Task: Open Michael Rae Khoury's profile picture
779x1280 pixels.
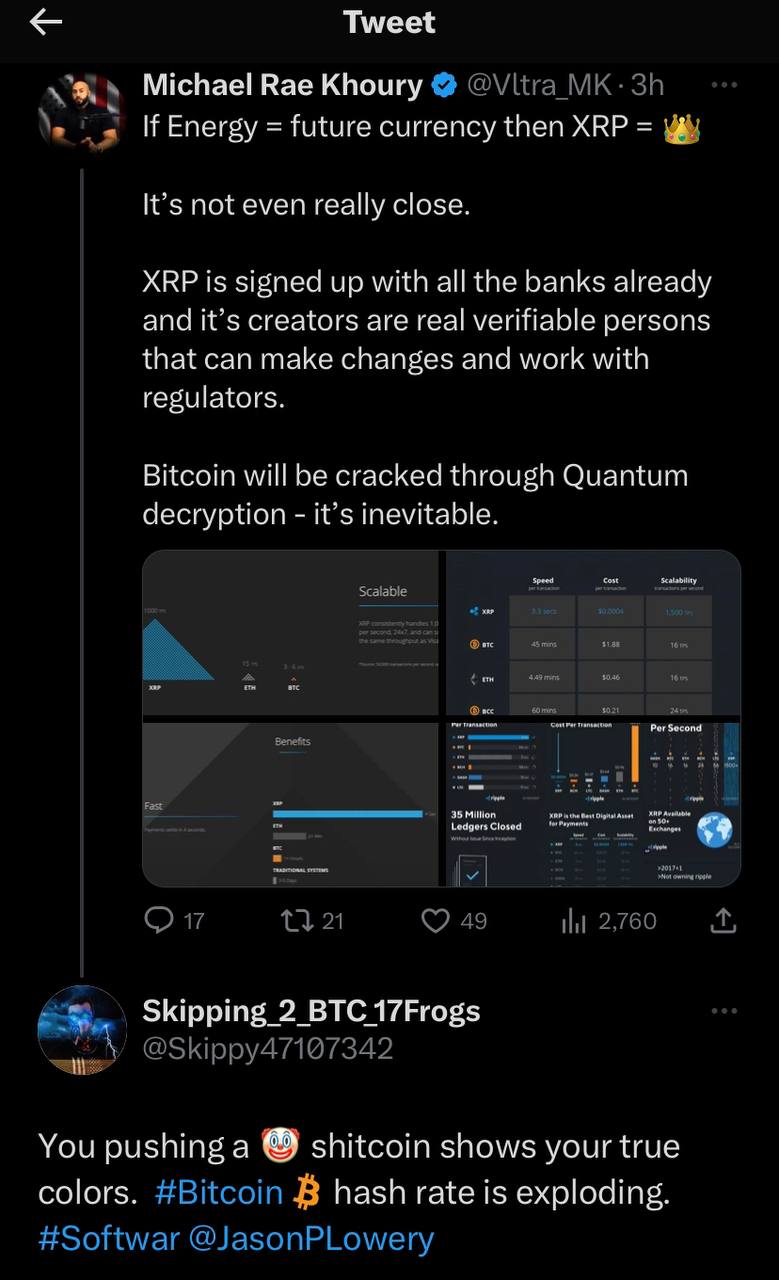Action: [80, 112]
